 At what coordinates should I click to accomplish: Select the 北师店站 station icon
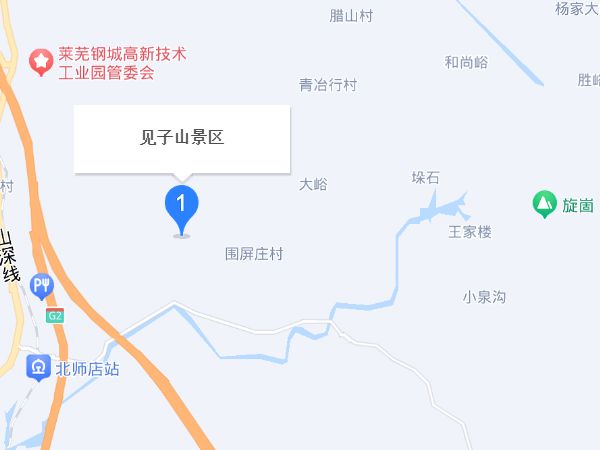point(39,367)
